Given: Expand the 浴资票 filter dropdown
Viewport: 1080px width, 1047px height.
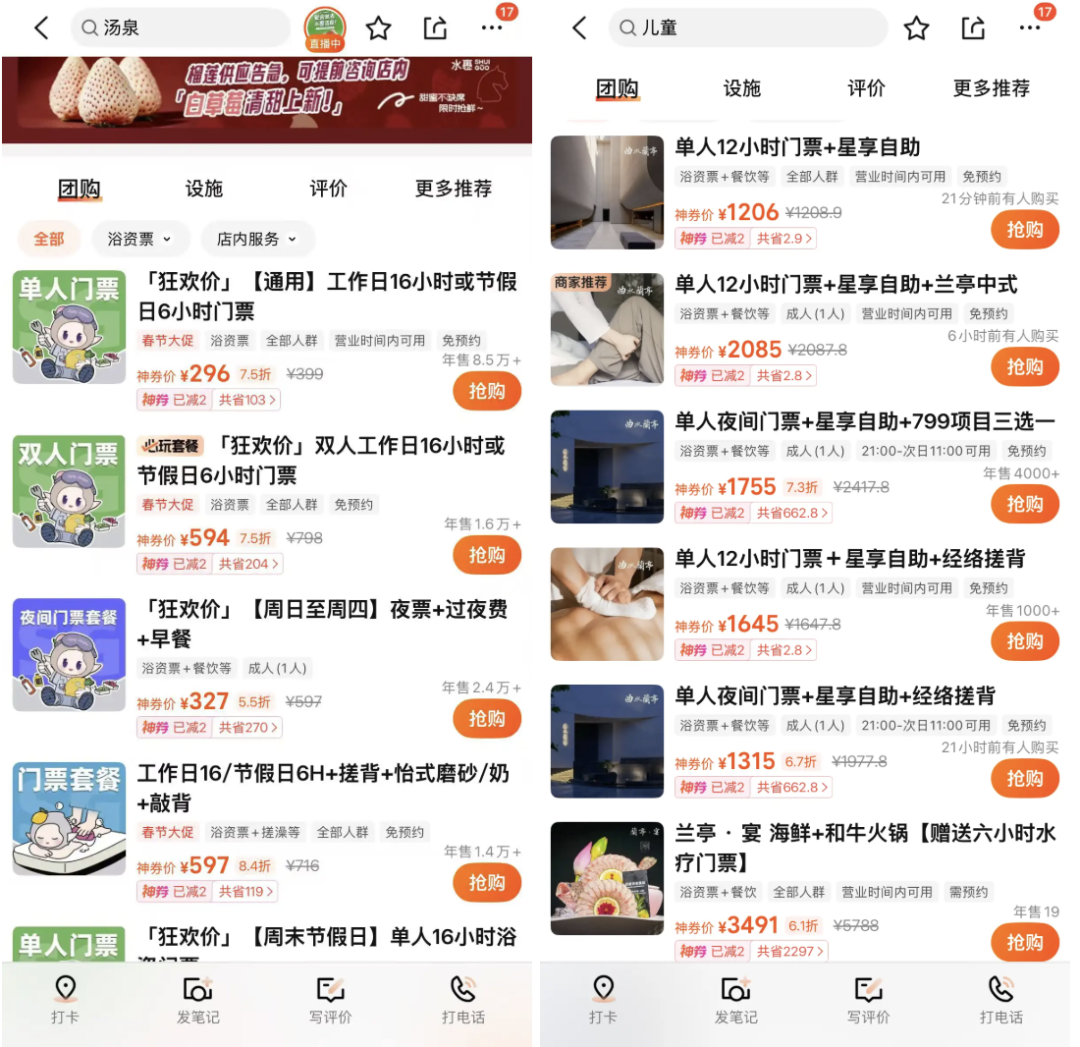Looking at the screenshot, I should [140, 239].
